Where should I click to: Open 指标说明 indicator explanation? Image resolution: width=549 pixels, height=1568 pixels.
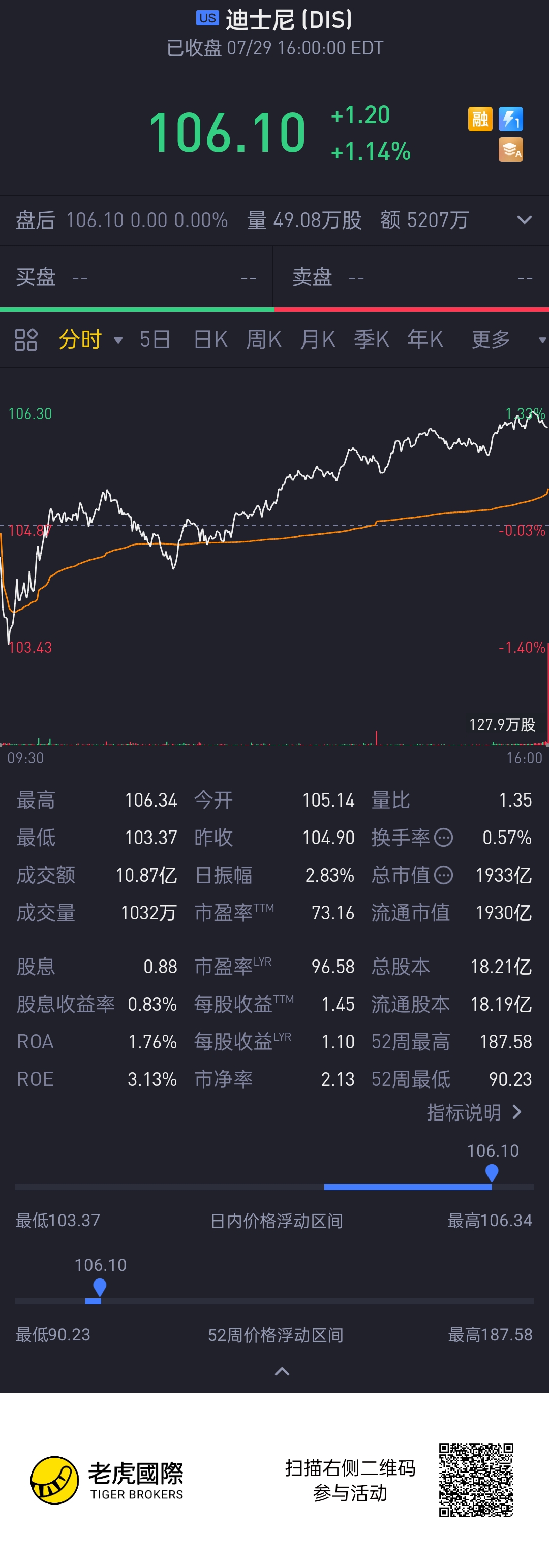pos(474,1112)
